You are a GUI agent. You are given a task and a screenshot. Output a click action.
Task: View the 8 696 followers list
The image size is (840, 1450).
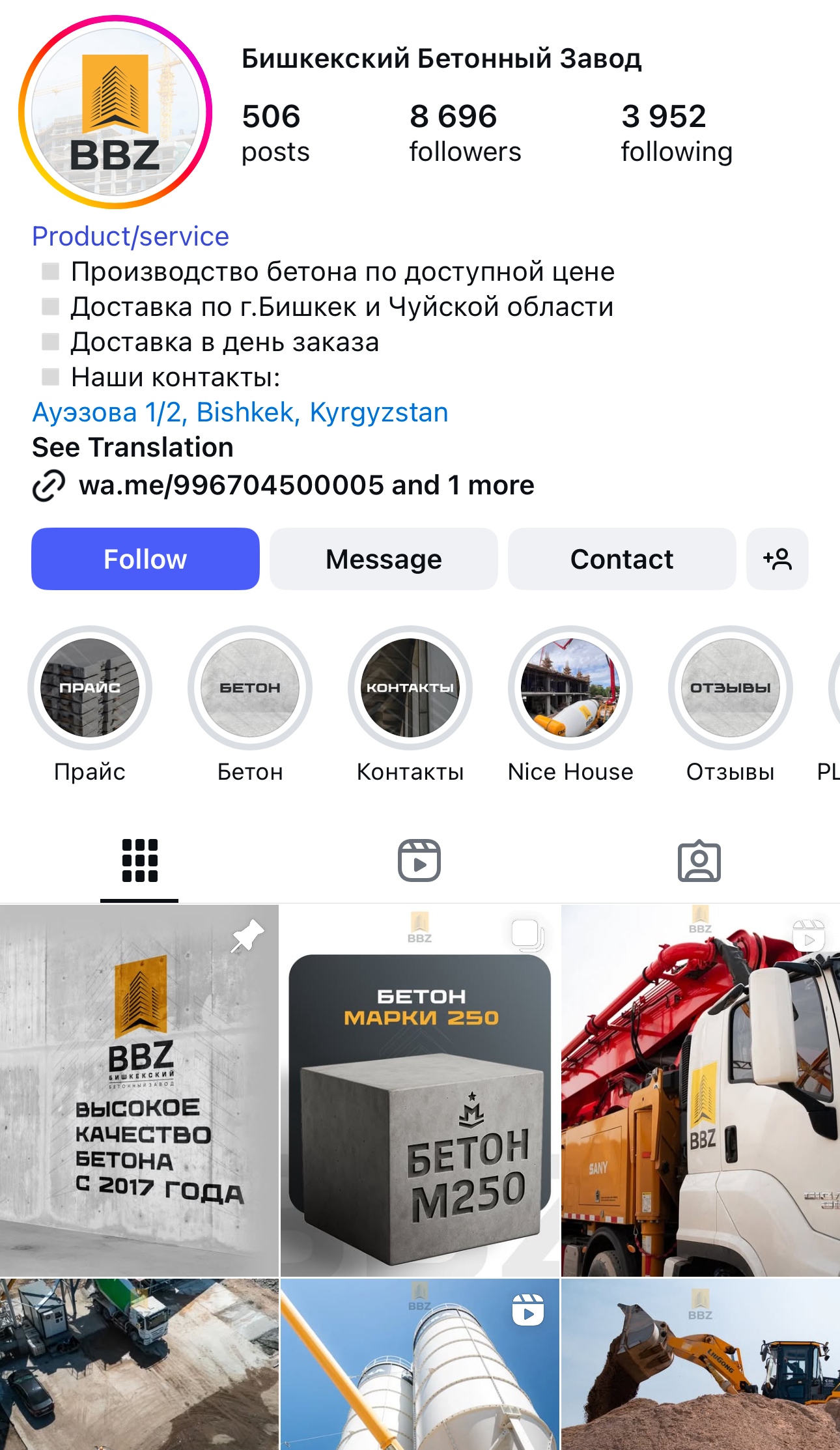click(x=465, y=133)
